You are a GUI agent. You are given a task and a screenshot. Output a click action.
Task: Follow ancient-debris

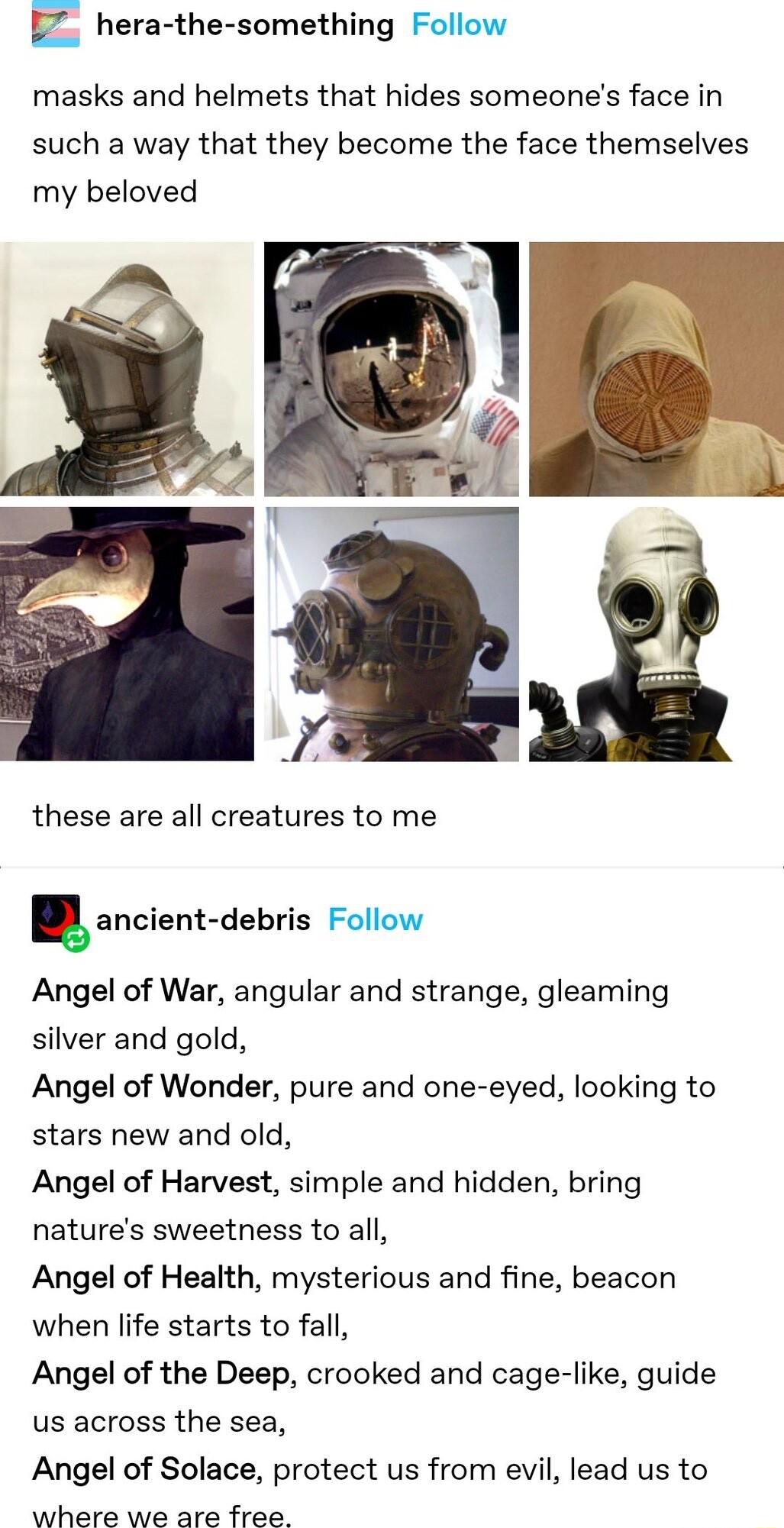pos(375,919)
